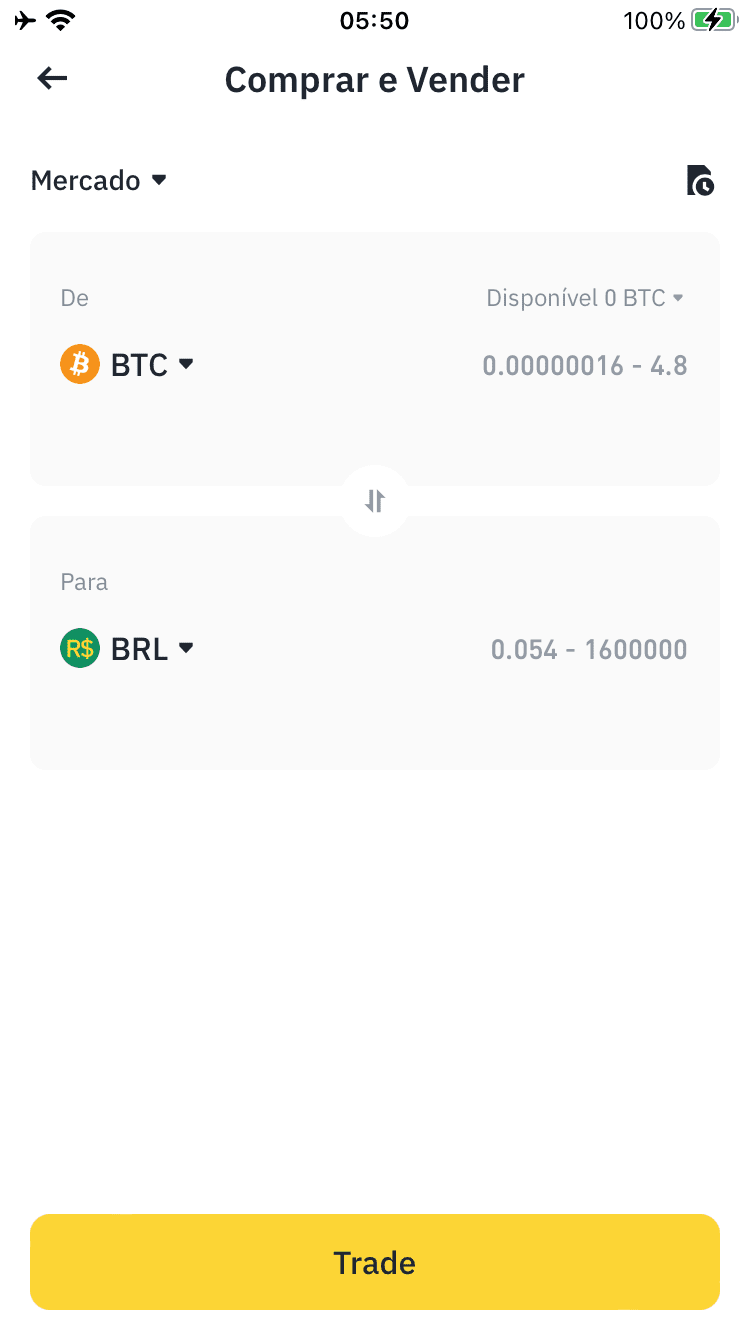Image resolution: width=750 pixels, height=1334 pixels.
Task: Swap the De and Para currencies
Action: [x=375, y=501]
